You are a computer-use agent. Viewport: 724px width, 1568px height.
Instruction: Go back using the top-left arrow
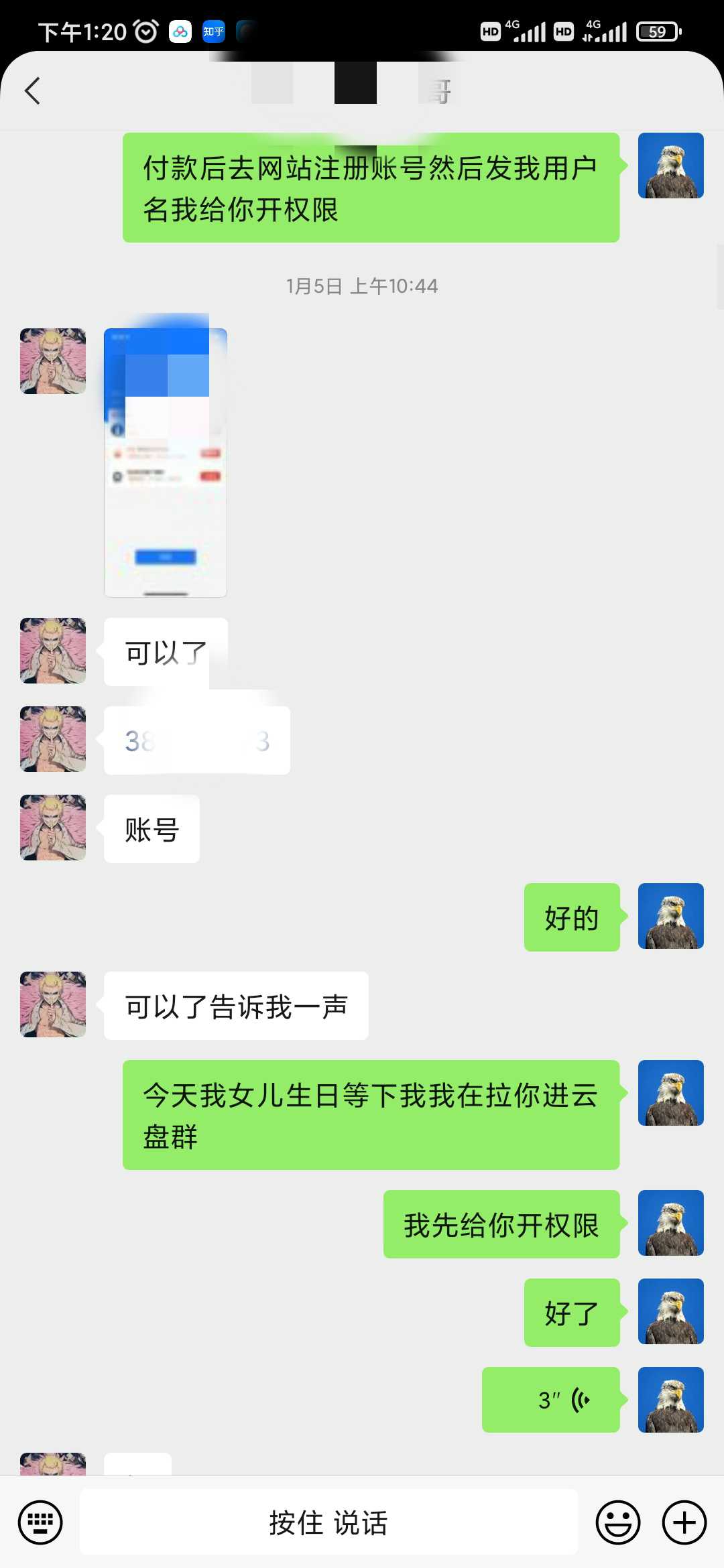pos(32,90)
